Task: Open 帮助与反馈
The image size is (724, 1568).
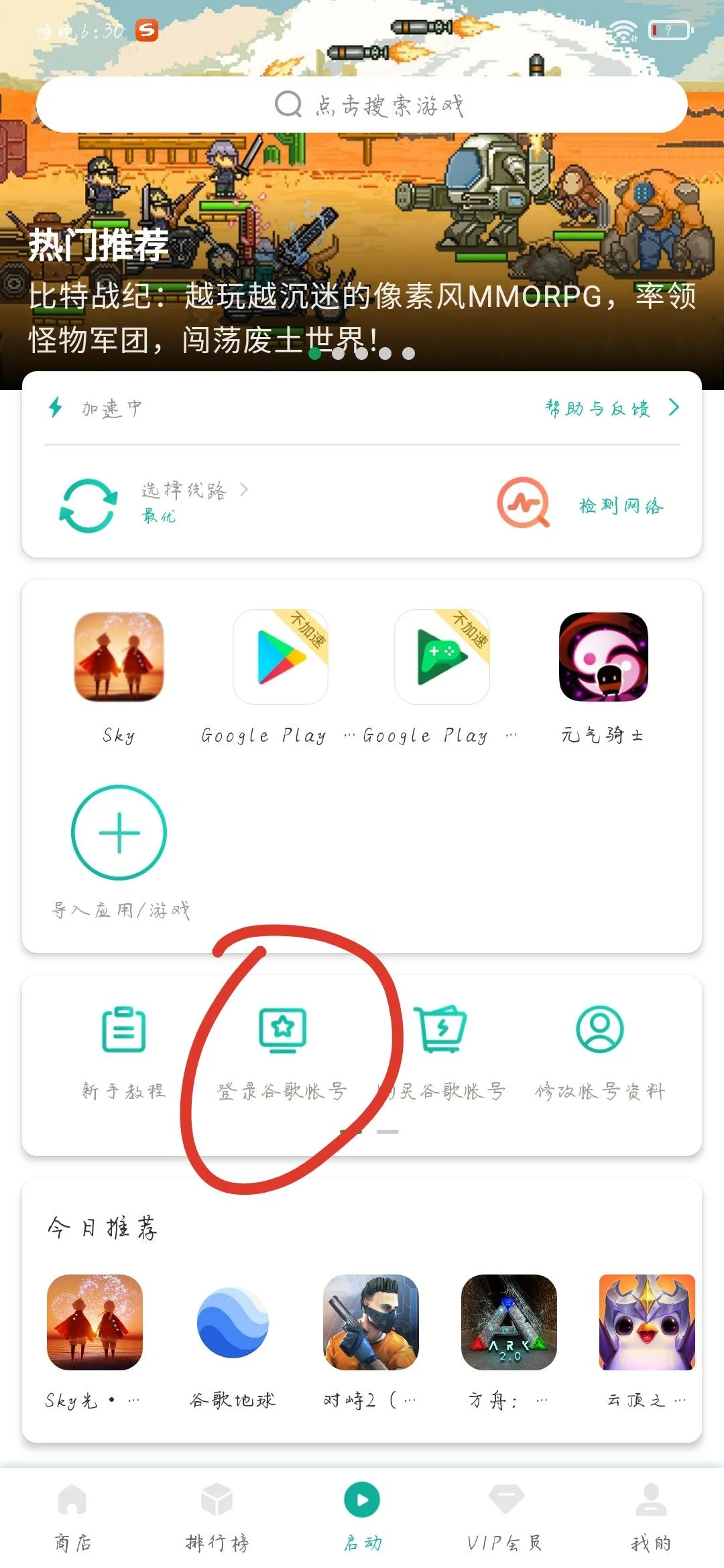Action: (611, 408)
